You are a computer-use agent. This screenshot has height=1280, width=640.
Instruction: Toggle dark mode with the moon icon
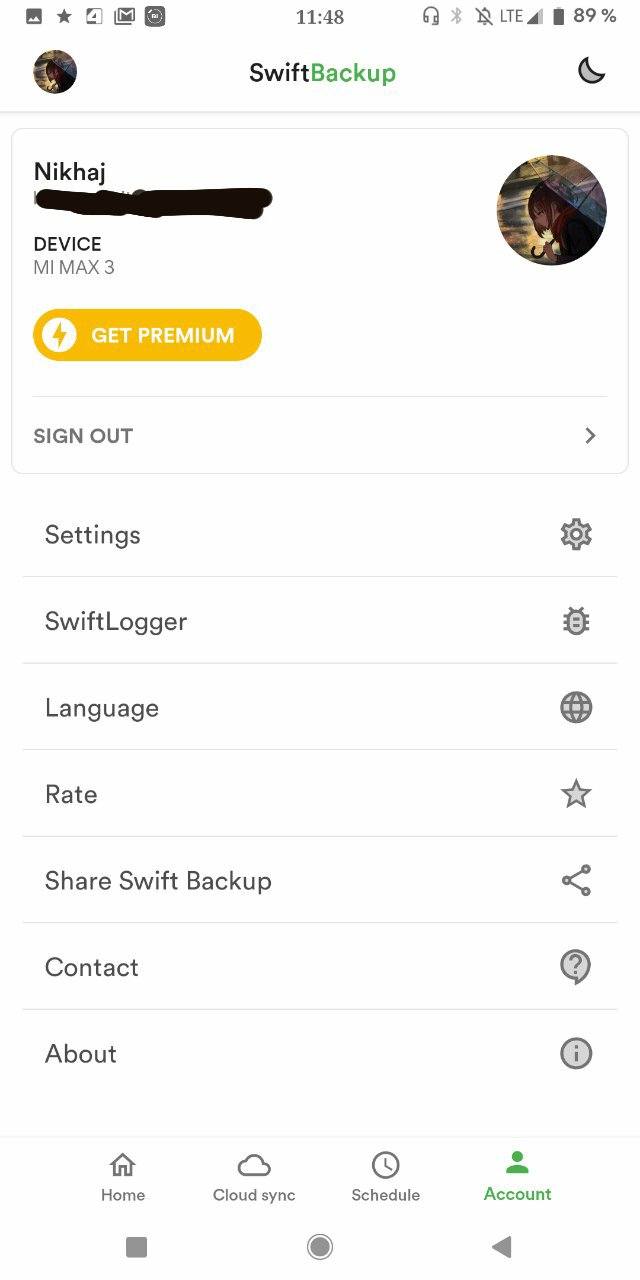[592, 72]
